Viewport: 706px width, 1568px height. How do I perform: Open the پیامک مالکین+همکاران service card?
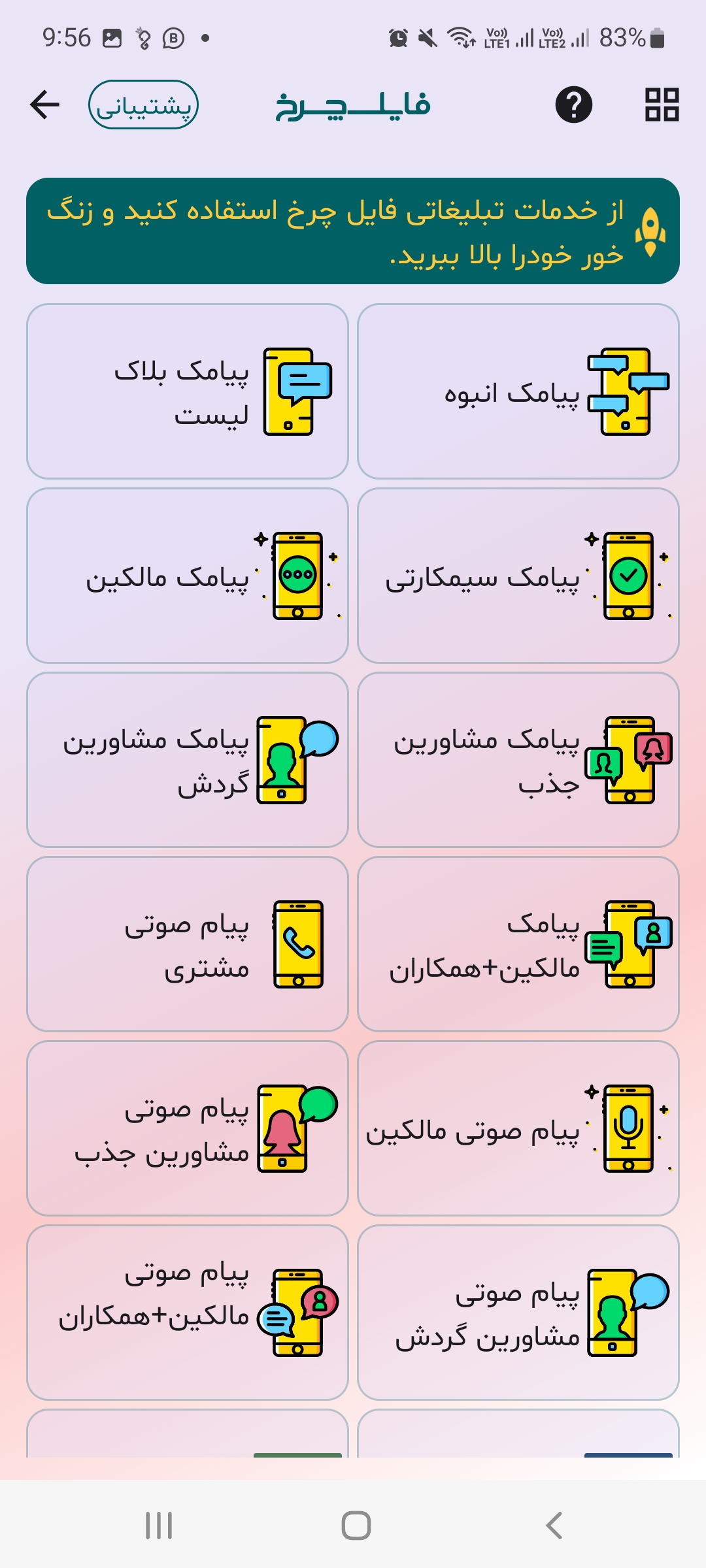pyautogui.click(x=520, y=946)
